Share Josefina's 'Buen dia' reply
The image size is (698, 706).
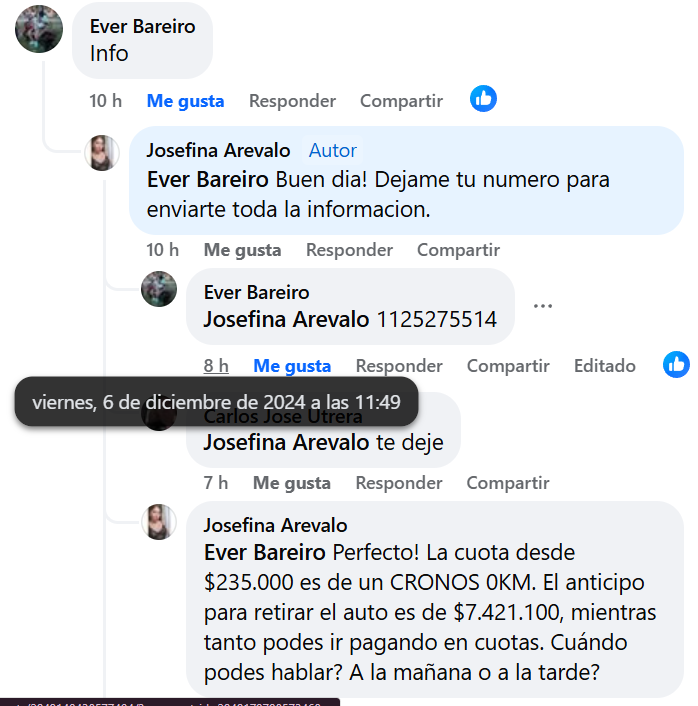point(458,250)
